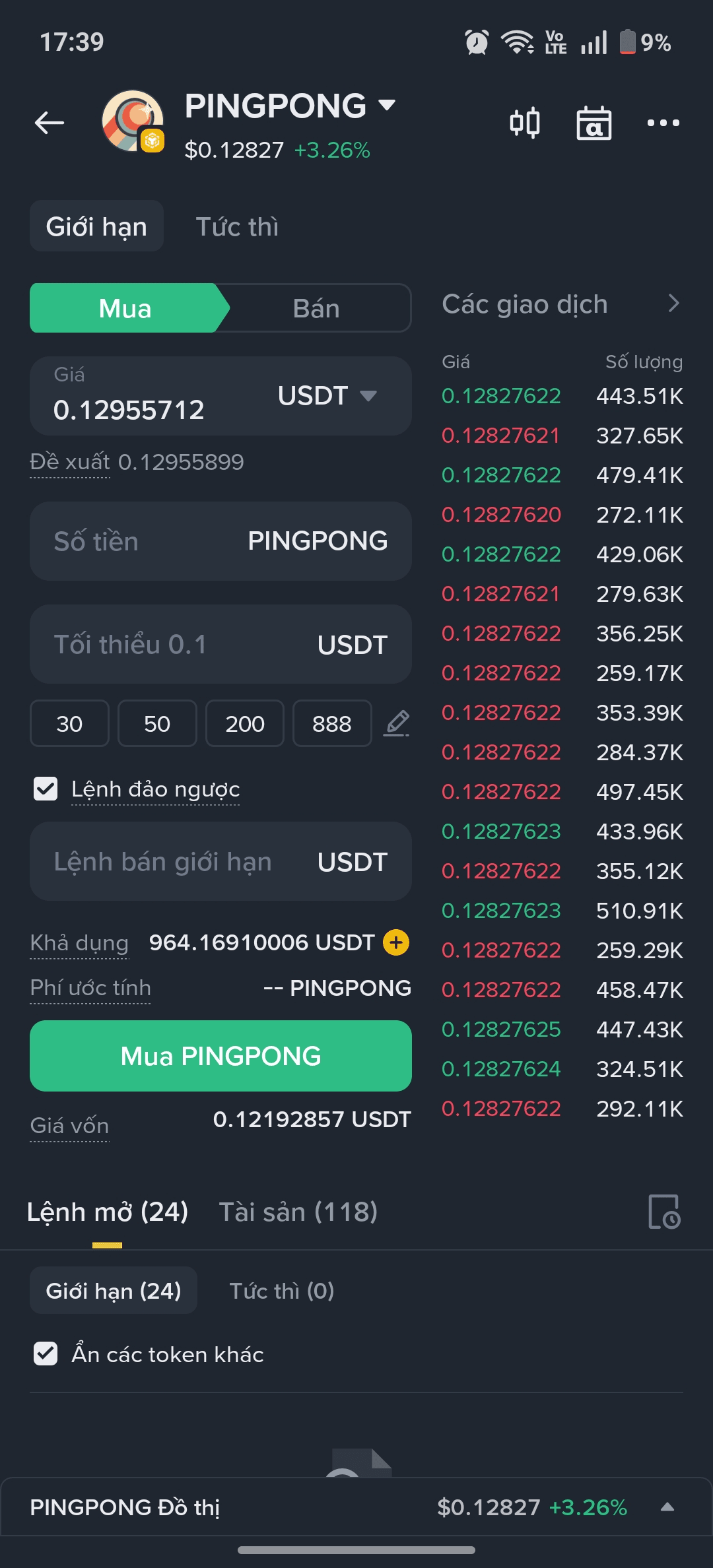Switch to the Tức thì order tab
This screenshot has height=1568, width=713.
[x=237, y=227]
